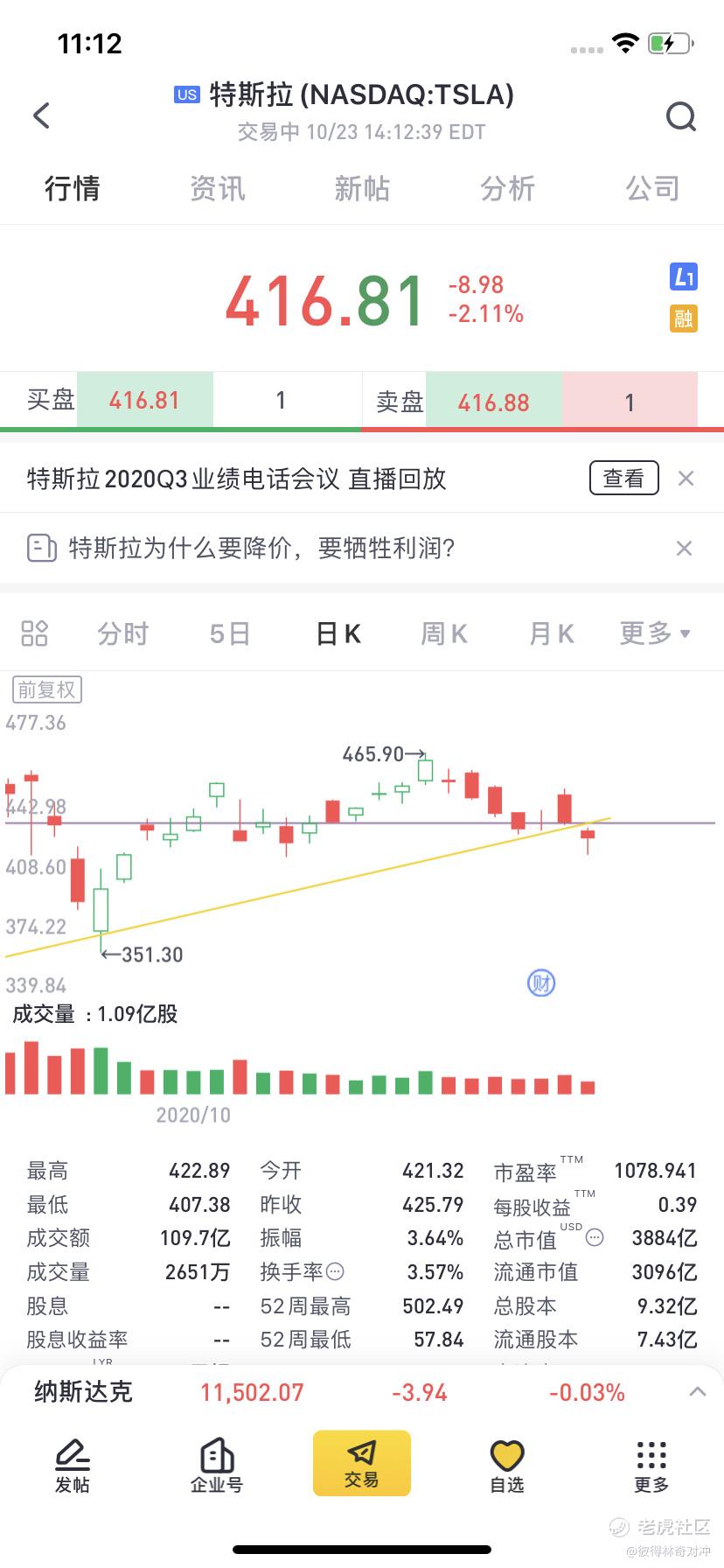Switch chart to 周K
This screenshot has height=1568, width=724.
(x=444, y=633)
